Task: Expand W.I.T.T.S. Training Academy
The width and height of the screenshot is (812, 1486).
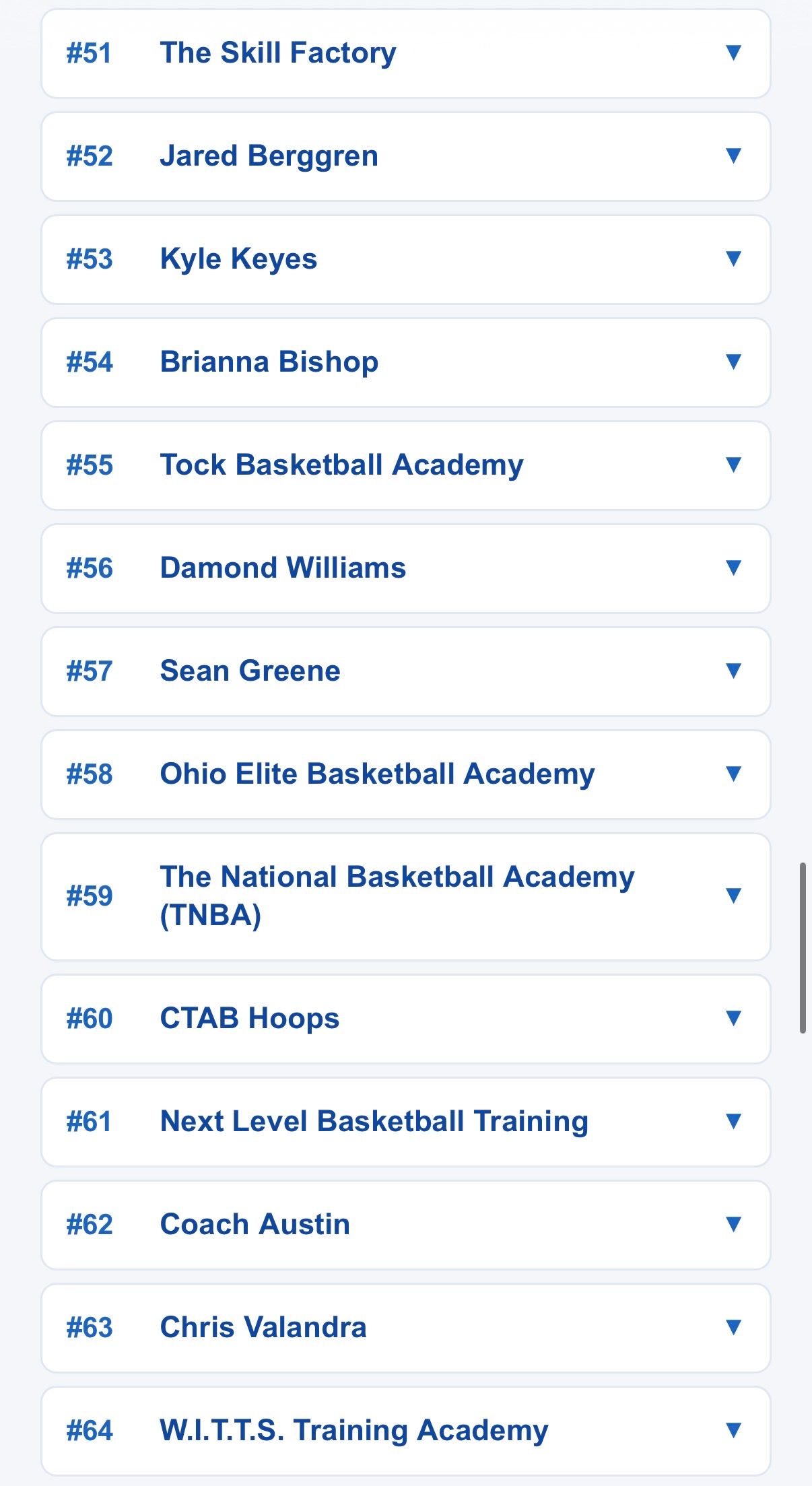Action: pyautogui.click(x=733, y=1430)
